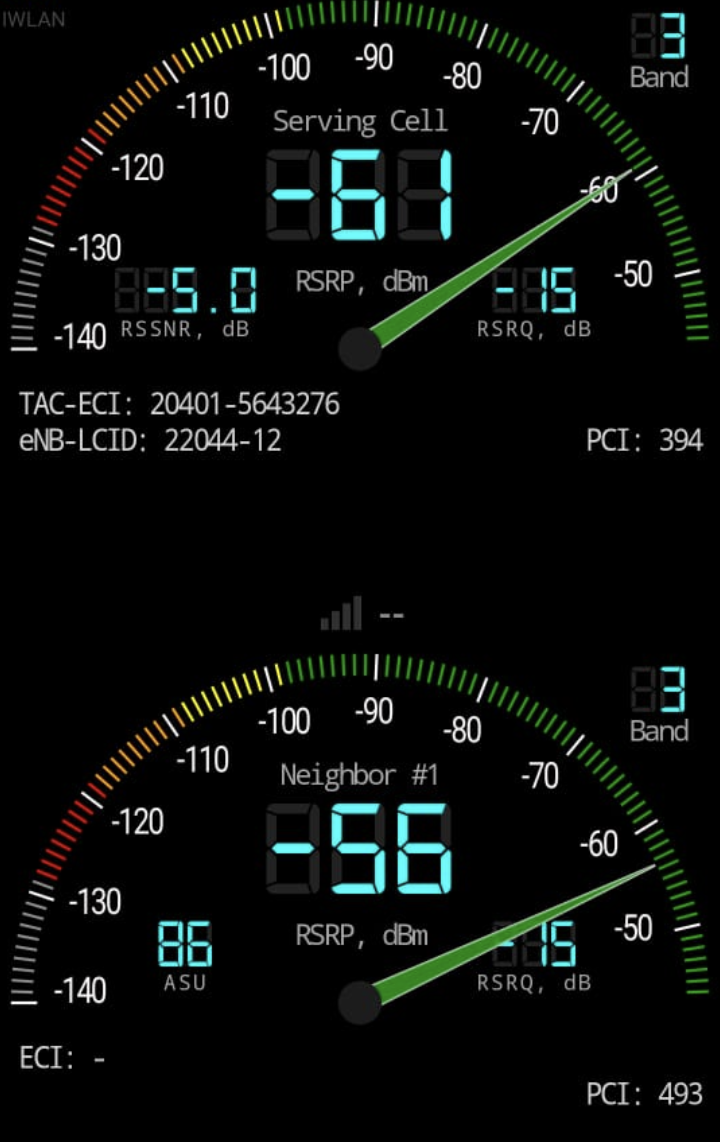Tap the gauge hub of the Neighbor dial
The width and height of the screenshot is (720, 1142).
point(360,1002)
